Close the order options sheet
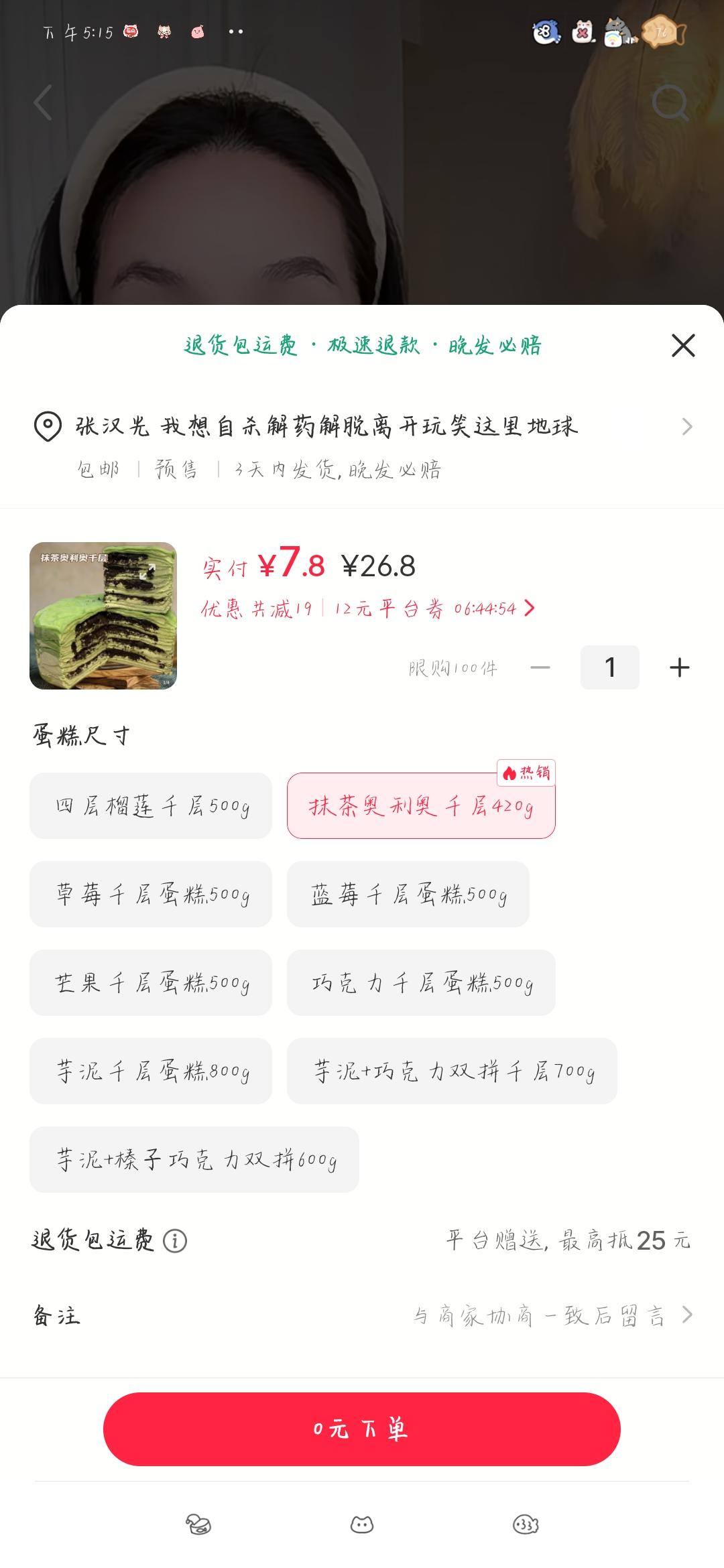 tap(683, 346)
